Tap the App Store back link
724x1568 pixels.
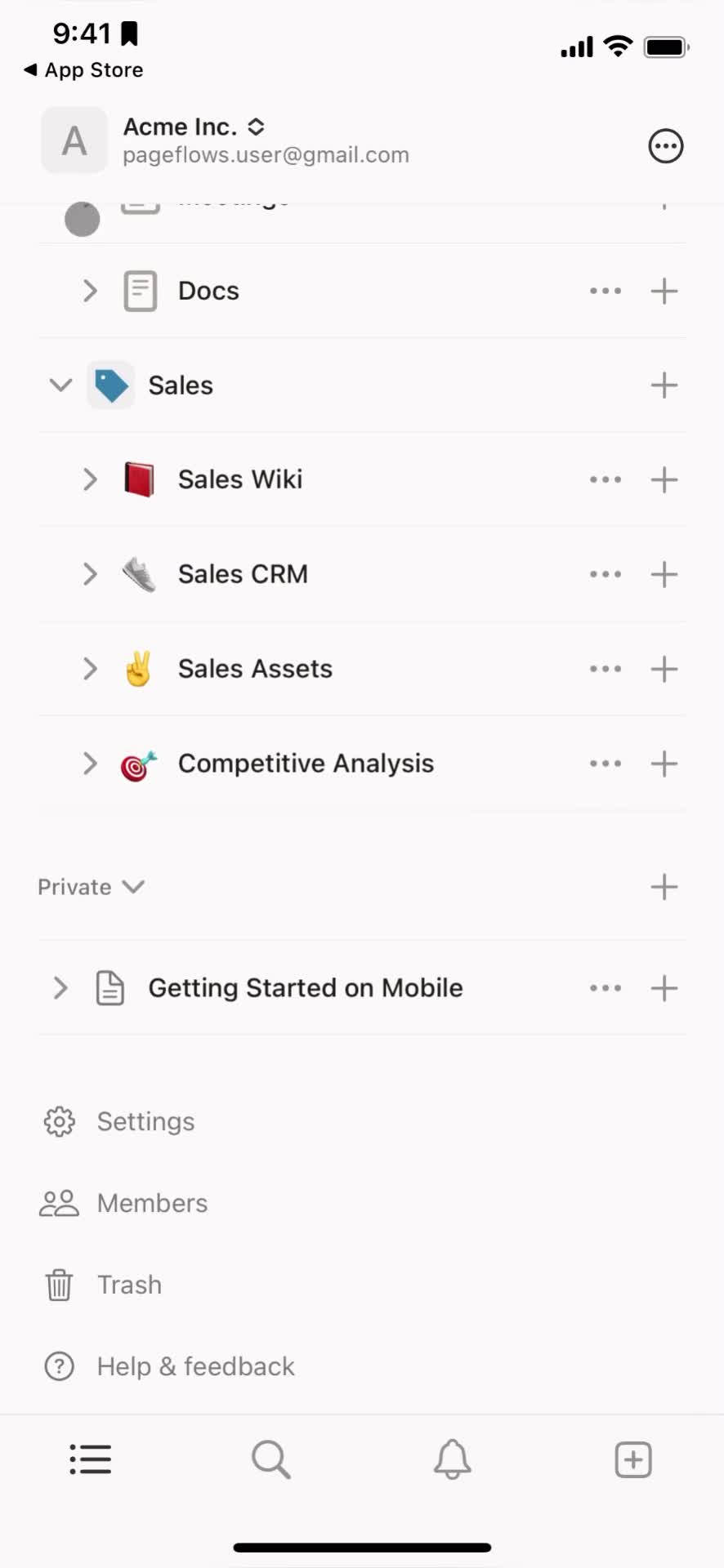81,70
